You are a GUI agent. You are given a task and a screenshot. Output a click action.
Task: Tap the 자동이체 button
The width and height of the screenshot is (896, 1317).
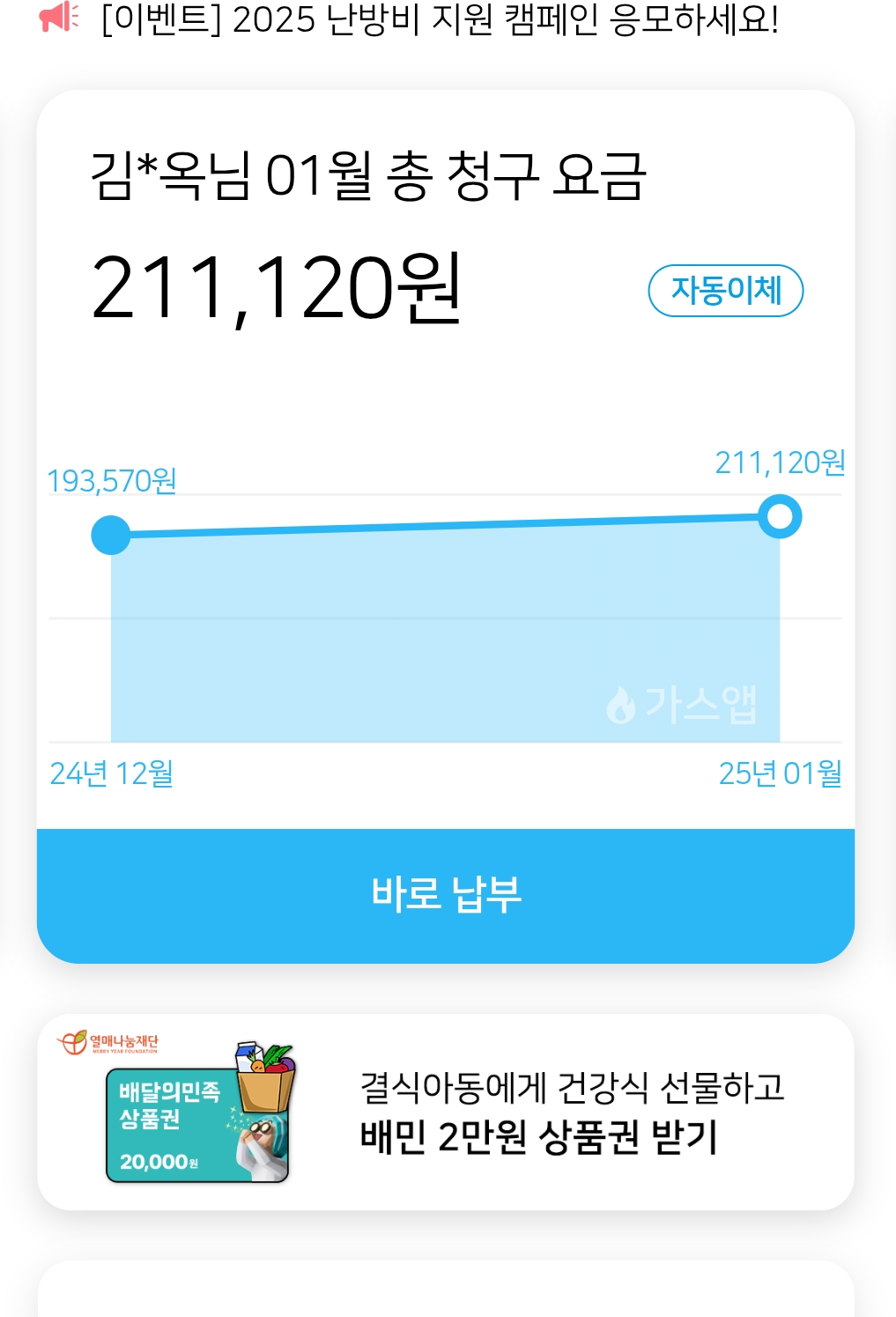coord(725,291)
